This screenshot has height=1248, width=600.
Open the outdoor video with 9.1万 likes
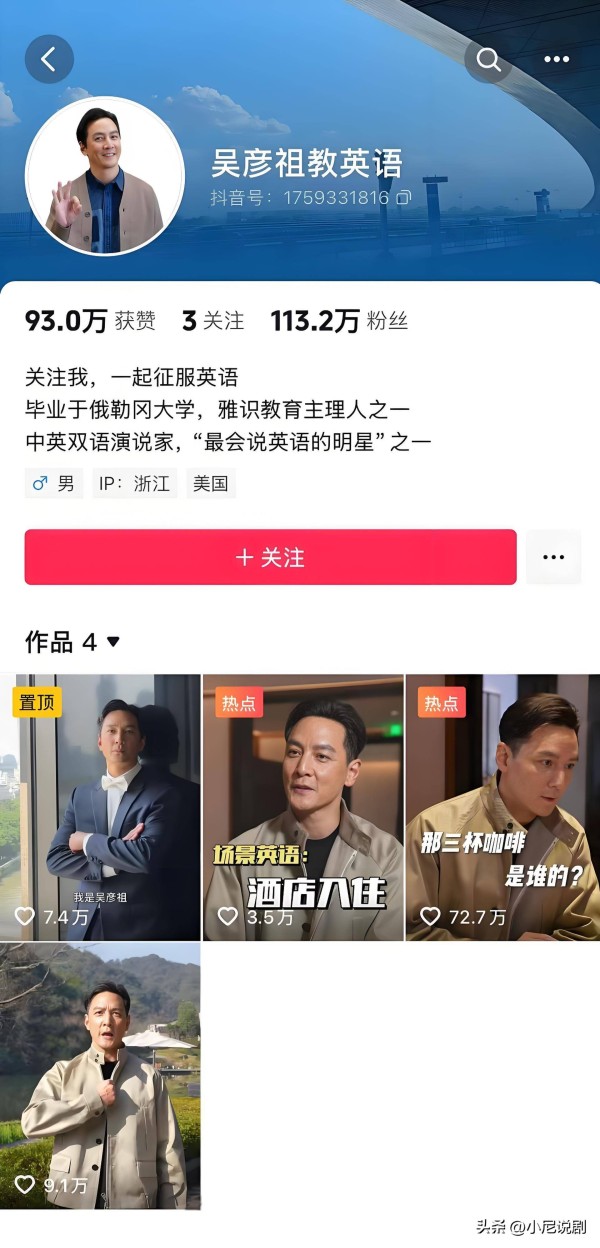point(100,1076)
